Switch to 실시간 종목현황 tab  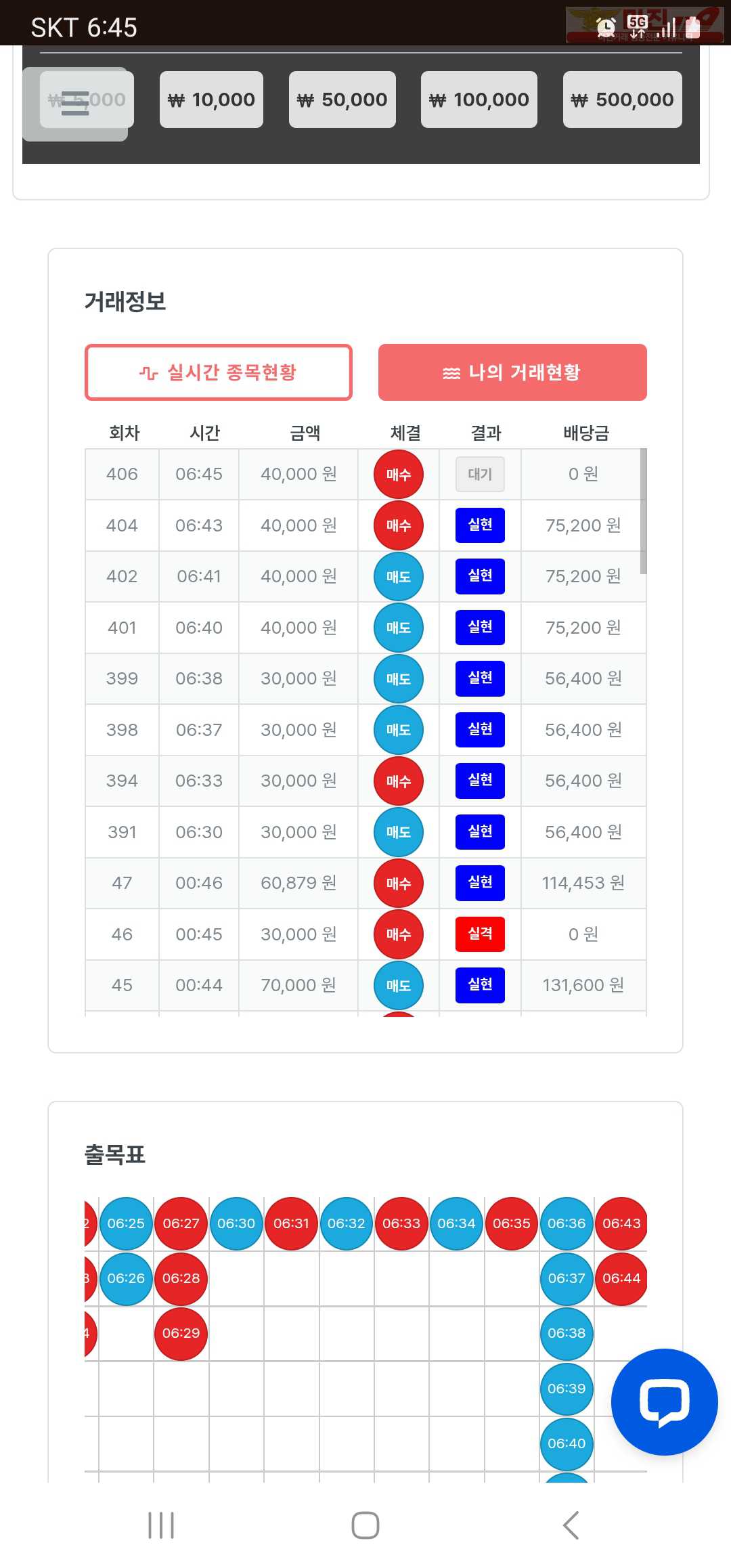click(x=218, y=372)
